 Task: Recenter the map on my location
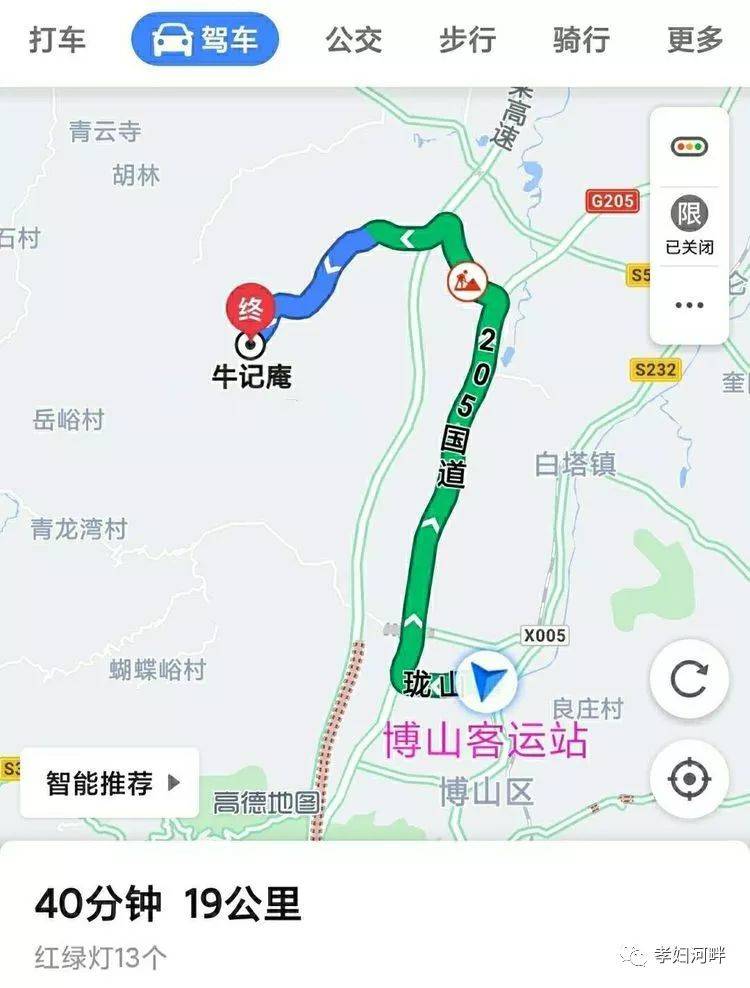point(689,778)
